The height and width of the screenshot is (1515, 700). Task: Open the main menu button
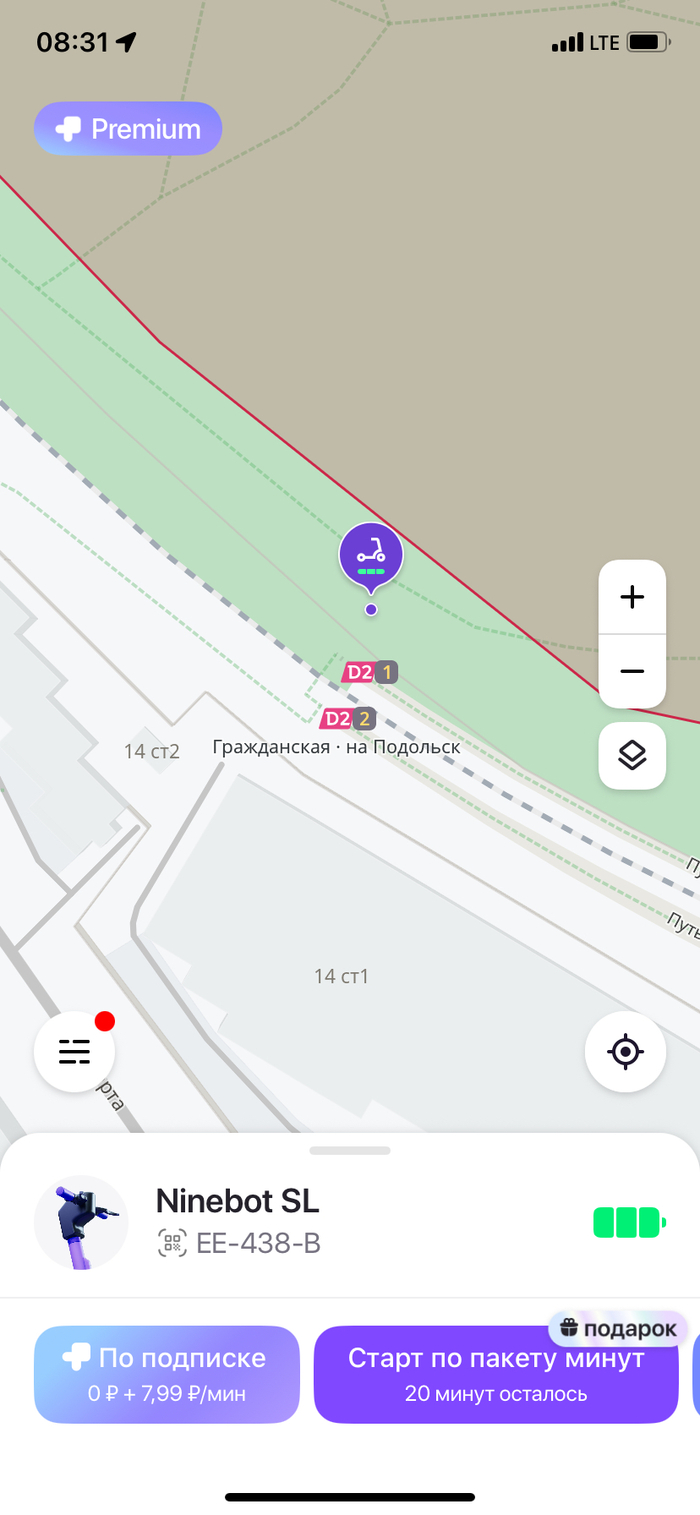pyautogui.click(x=74, y=1052)
